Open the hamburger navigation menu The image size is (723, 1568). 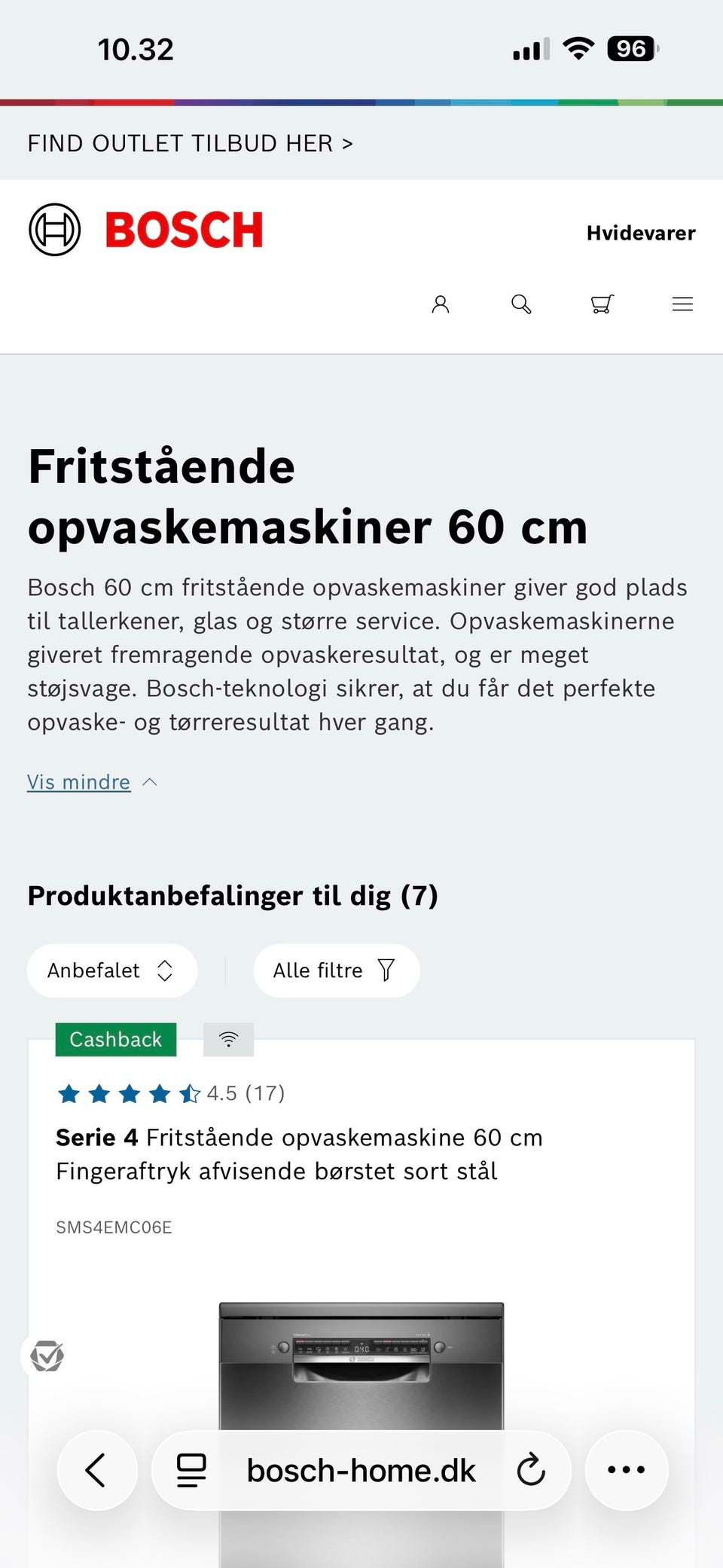click(682, 304)
